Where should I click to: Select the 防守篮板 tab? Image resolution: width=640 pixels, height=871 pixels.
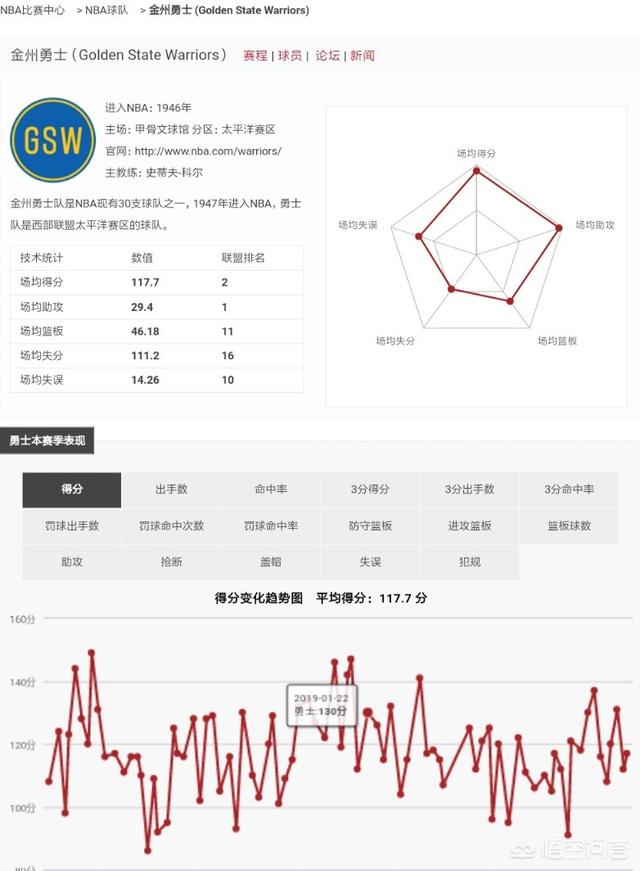click(370, 526)
